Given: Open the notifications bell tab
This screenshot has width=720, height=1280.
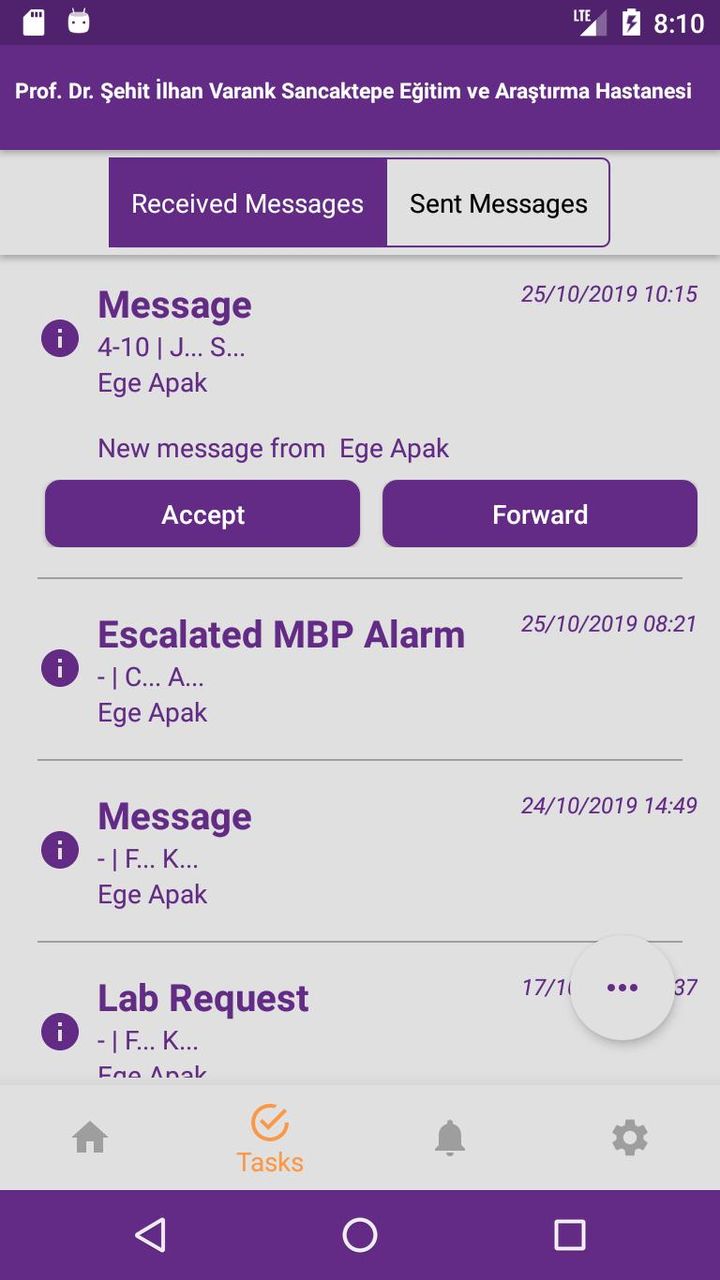Looking at the screenshot, I should pyautogui.click(x=450, y=1138).
